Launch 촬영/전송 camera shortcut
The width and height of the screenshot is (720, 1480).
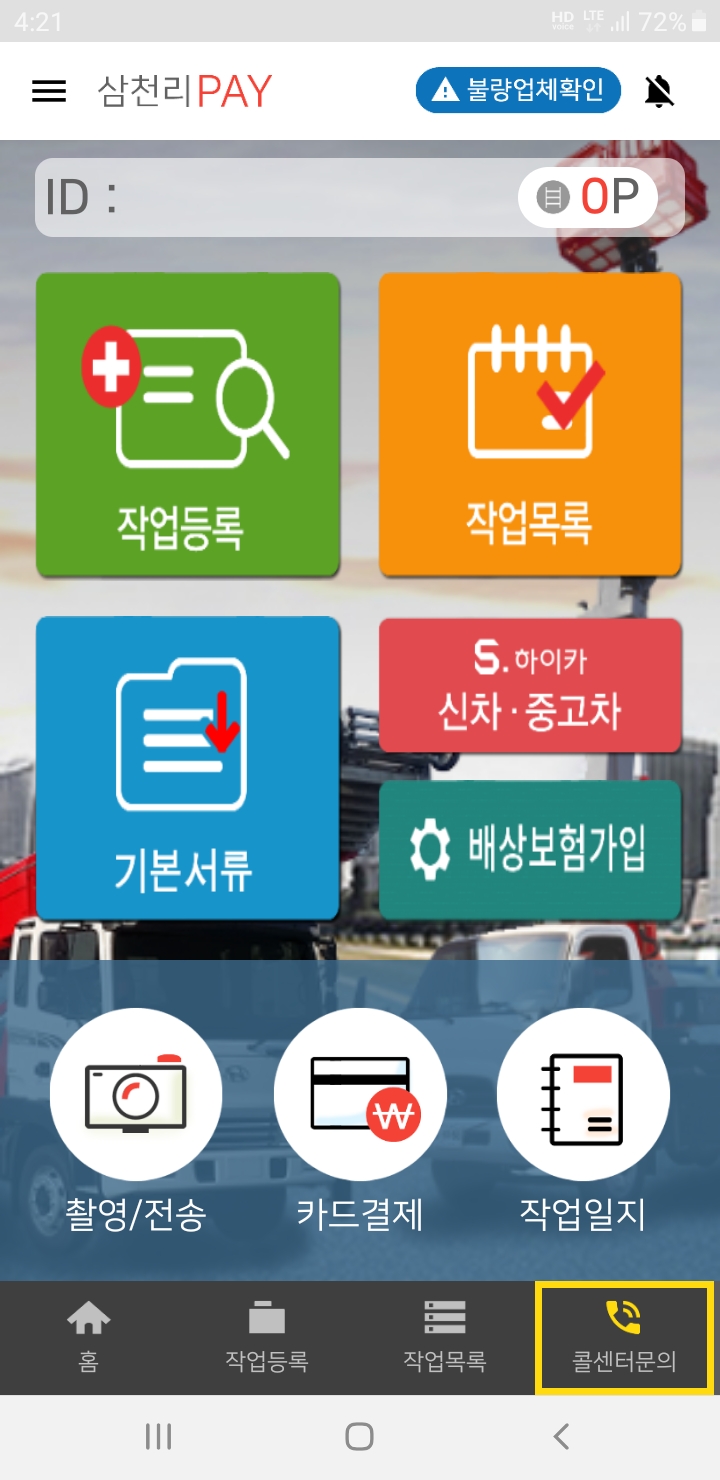click(x=136, y=1095)
